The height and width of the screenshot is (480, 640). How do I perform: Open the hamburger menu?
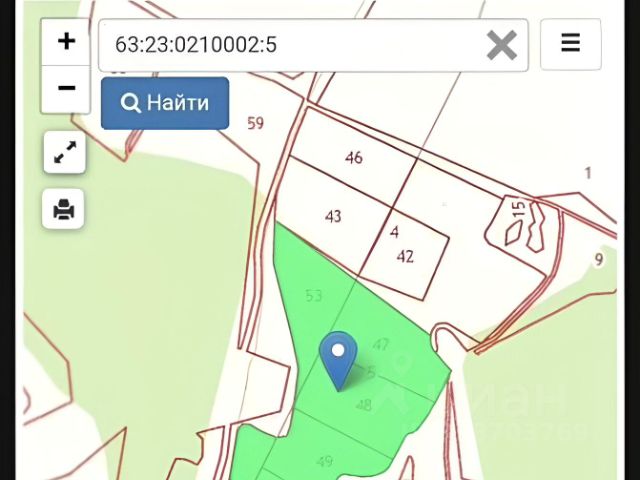[x=570, y=44]
